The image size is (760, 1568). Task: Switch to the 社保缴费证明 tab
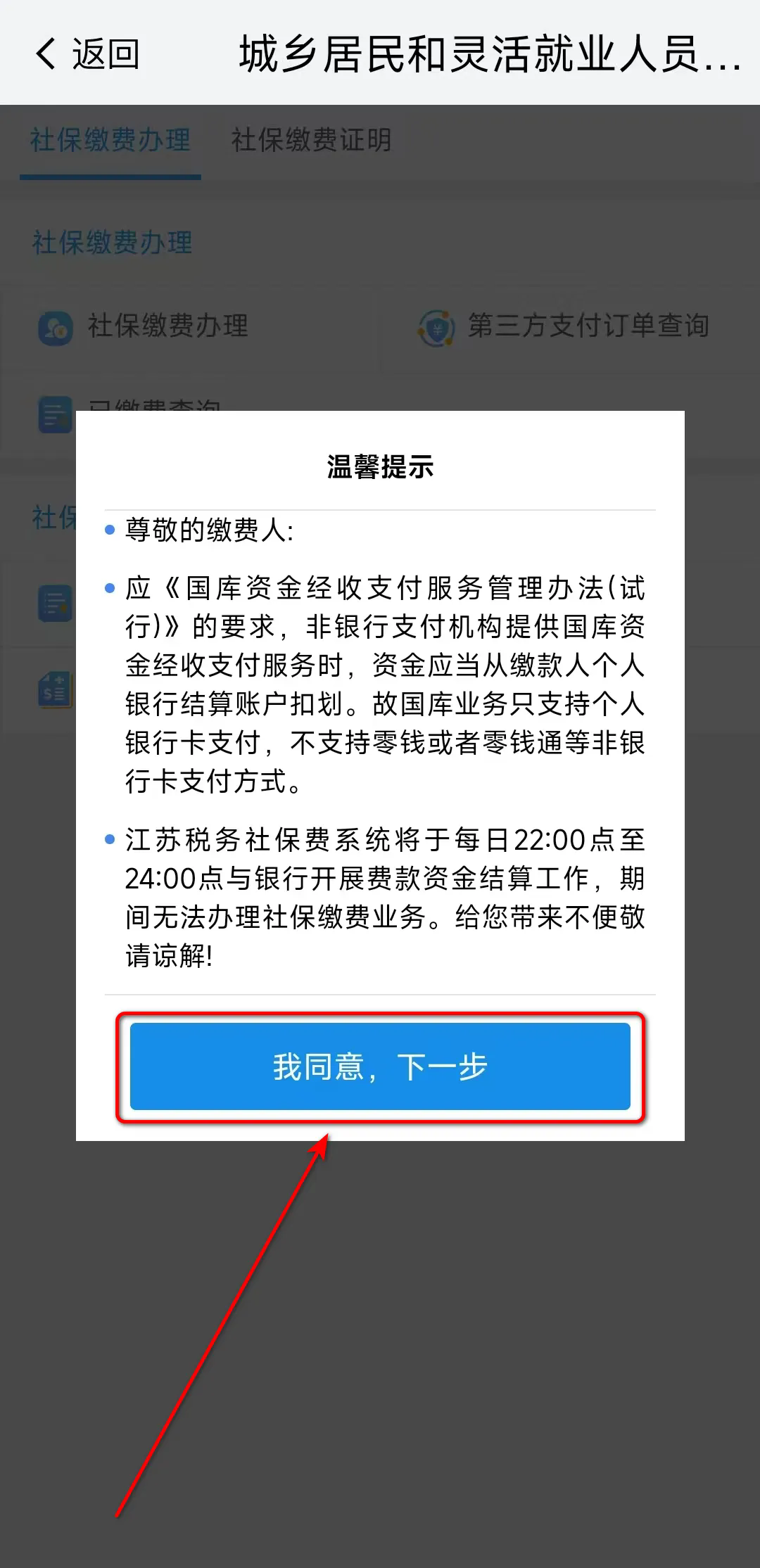[312, 141]
